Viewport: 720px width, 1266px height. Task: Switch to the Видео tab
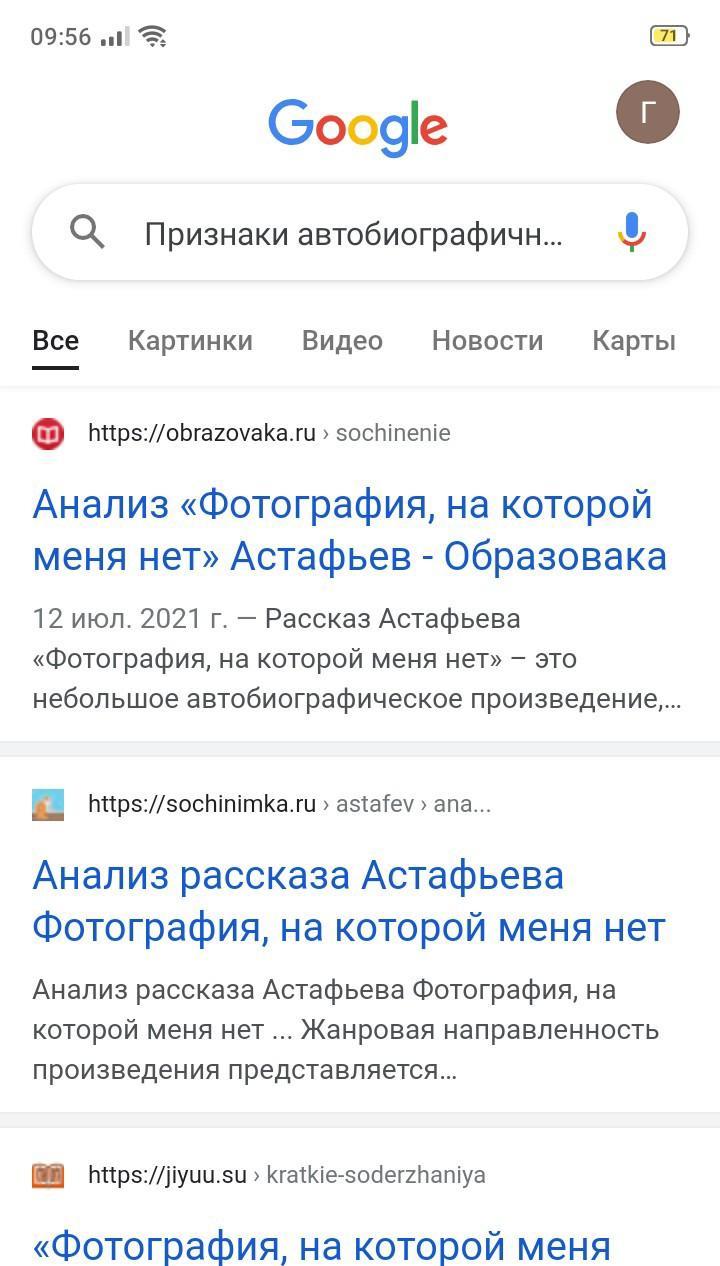pyautogui.click(x=342, y=341)
